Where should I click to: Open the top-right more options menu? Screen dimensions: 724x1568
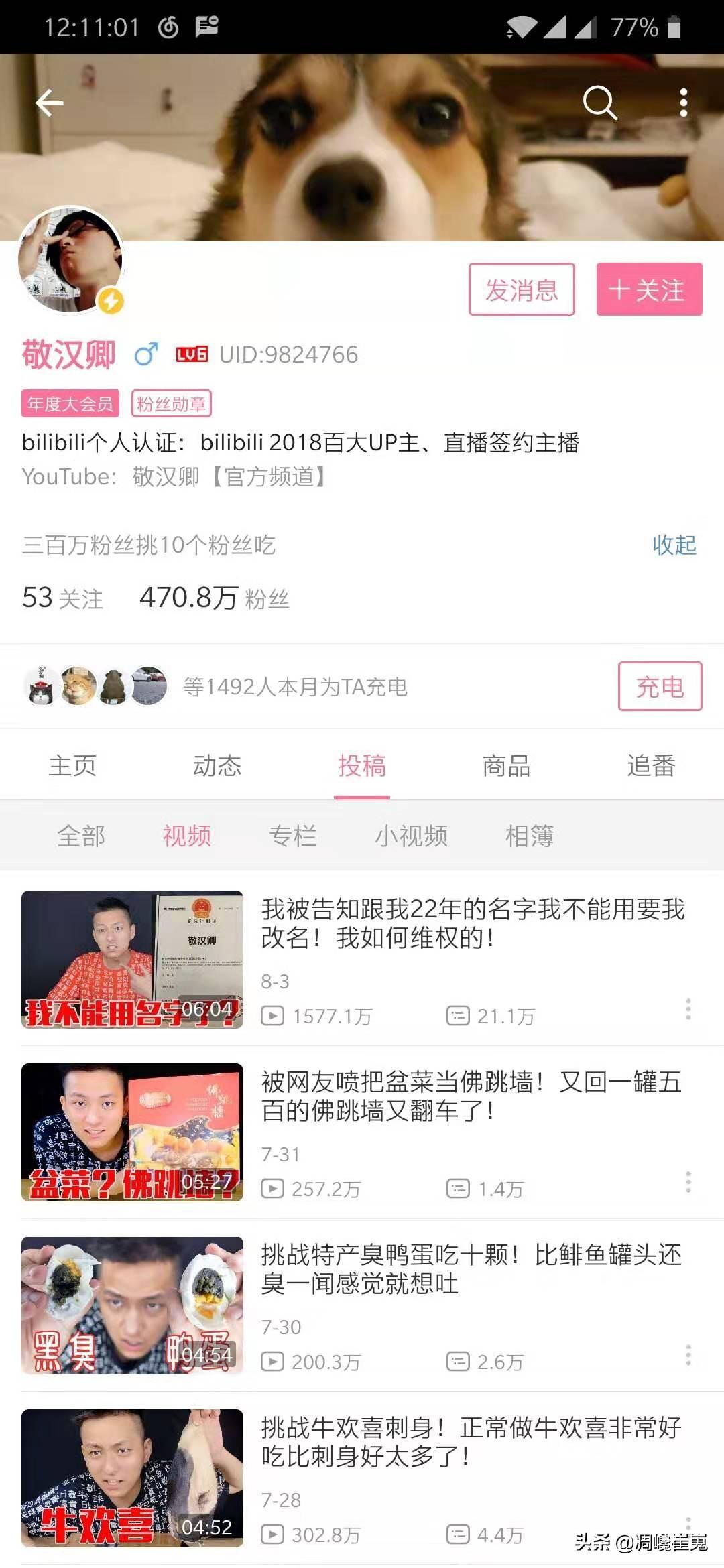[683, 102]
